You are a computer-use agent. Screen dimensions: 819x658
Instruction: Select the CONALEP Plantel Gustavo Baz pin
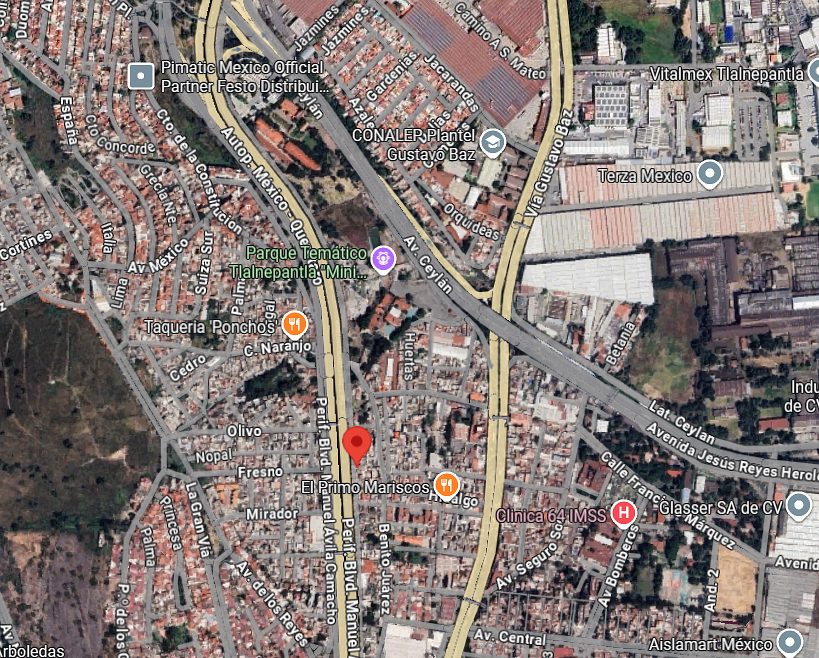tap(491, 143)
